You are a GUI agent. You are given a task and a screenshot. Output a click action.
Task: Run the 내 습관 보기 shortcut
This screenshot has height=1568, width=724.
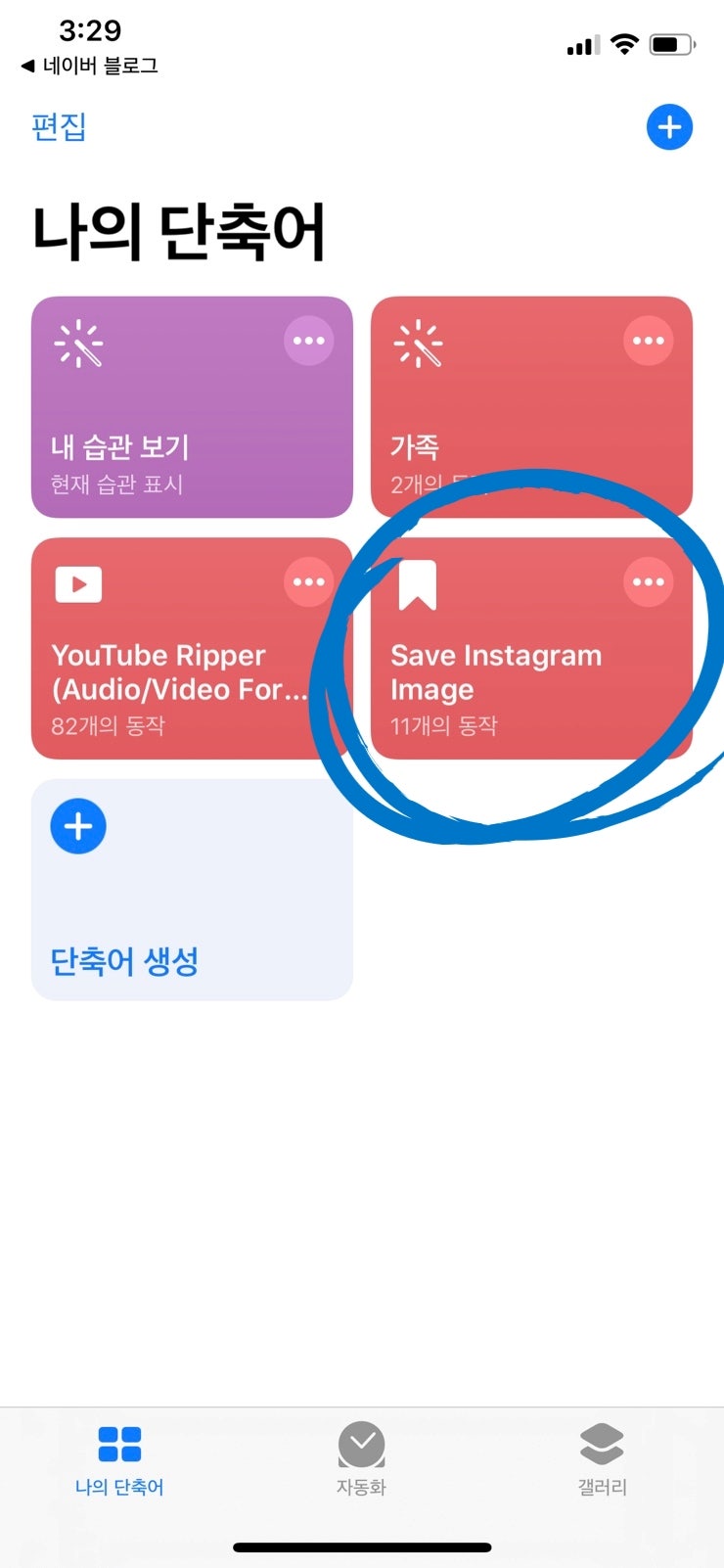coord(192,407)
